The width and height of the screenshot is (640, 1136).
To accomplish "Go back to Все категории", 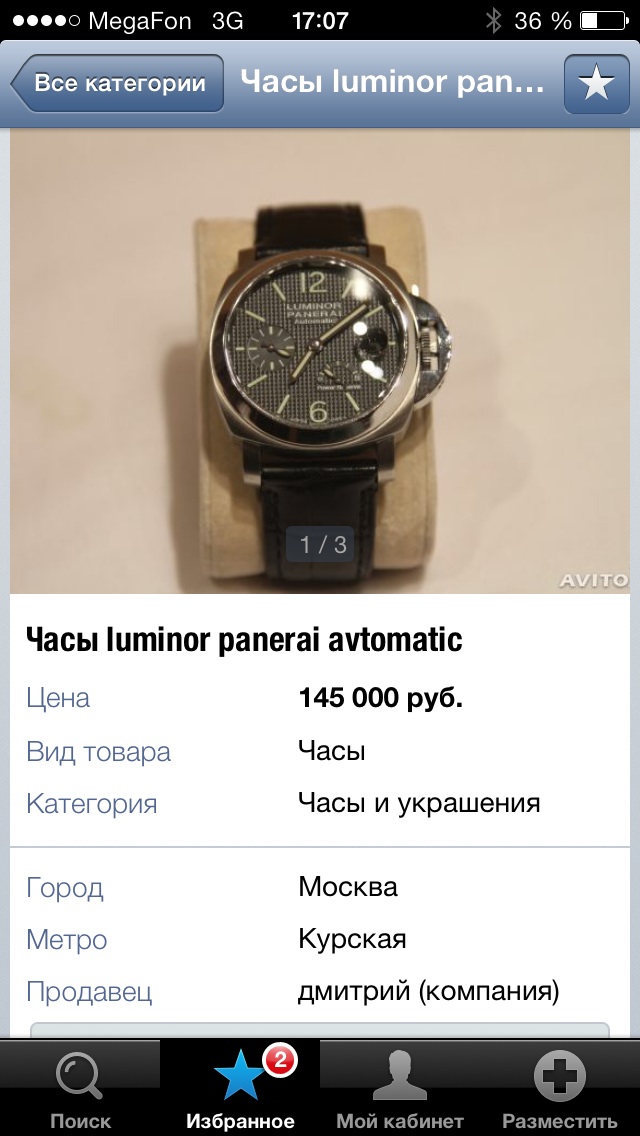I will click(x=118, y=83).
